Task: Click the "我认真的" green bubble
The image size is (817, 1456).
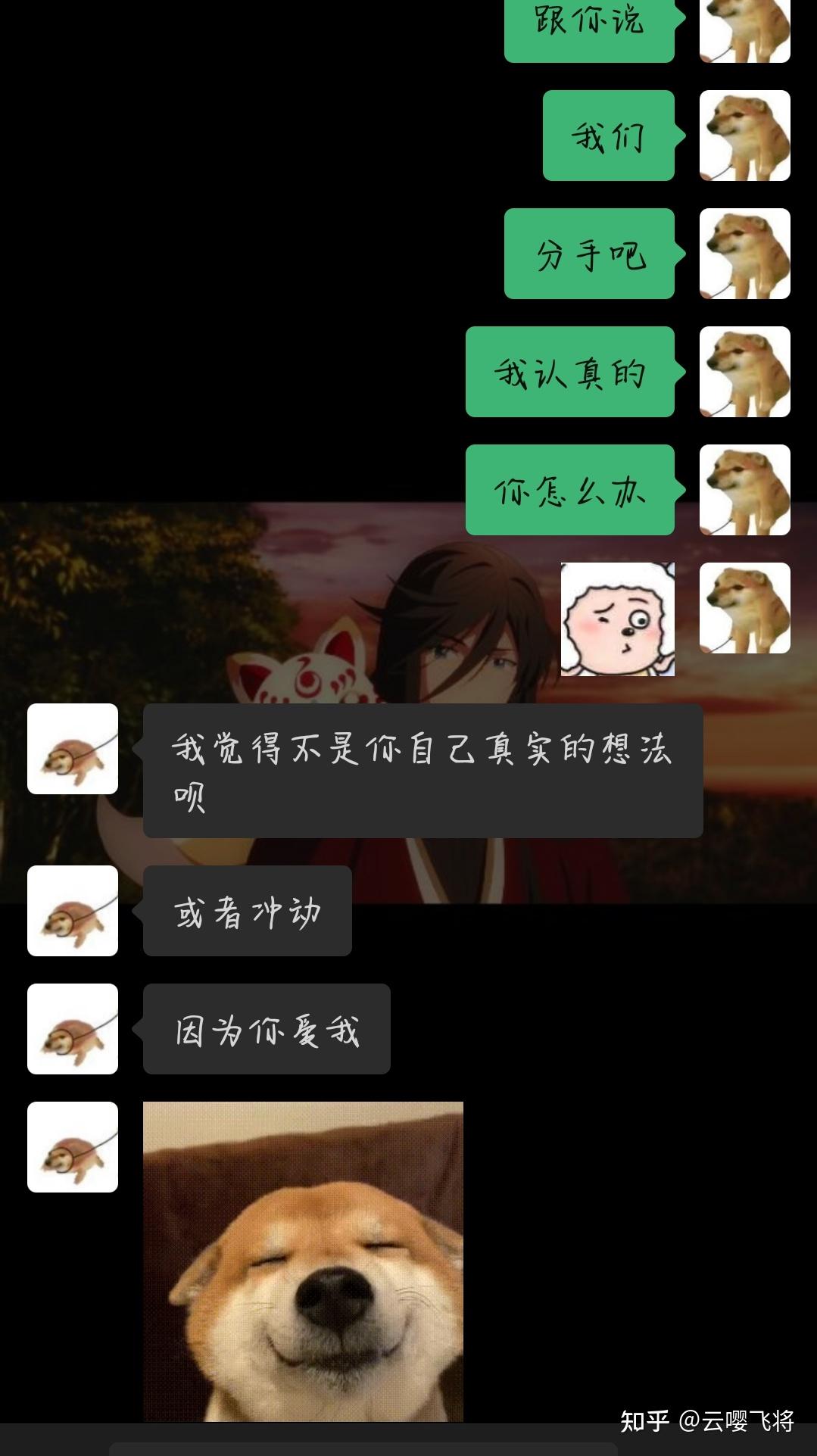Action: (x=572, y=374)
